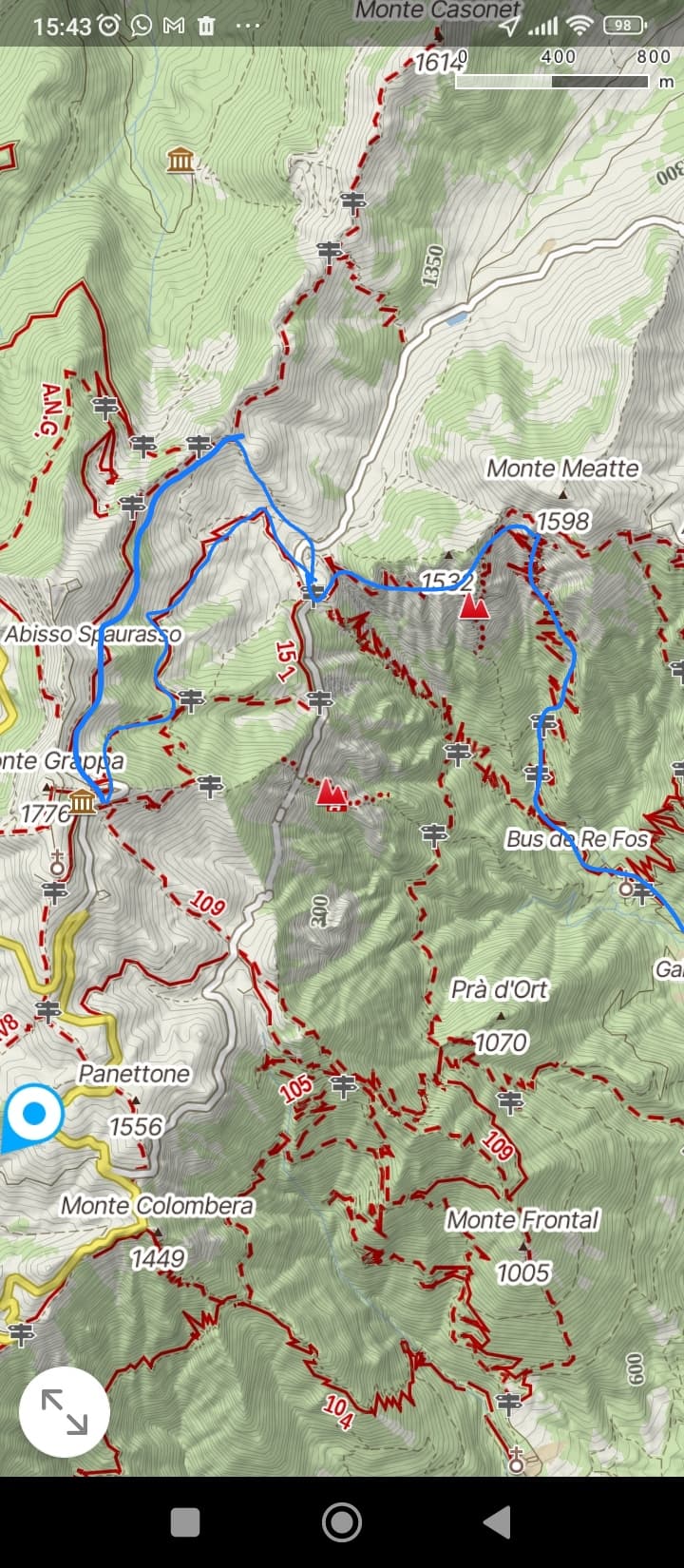This screenshot has height=1568, width=684.
Task: Tap the blue current location marker
Action: [35, 1114]
